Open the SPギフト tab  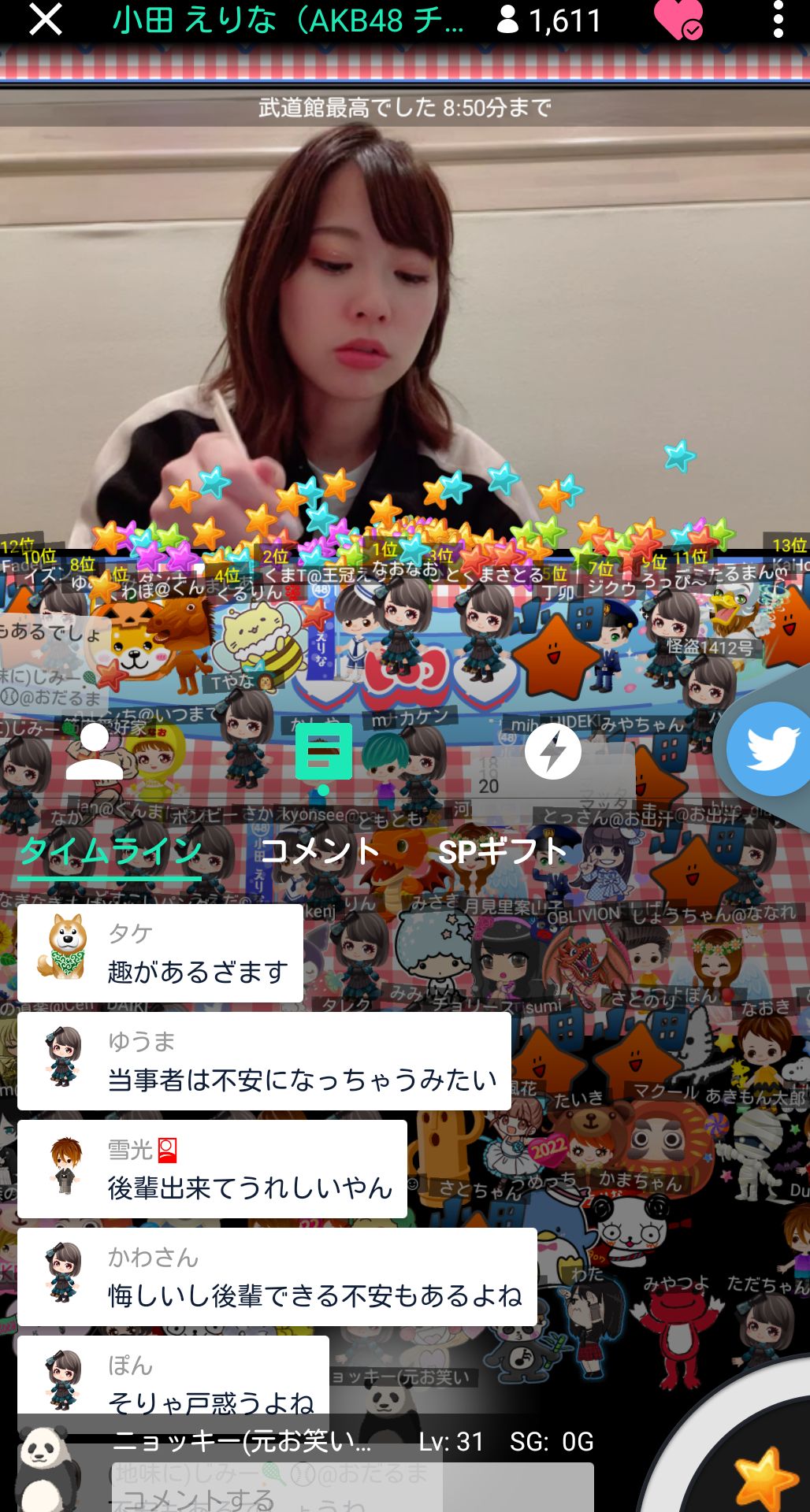click(502, 852)
